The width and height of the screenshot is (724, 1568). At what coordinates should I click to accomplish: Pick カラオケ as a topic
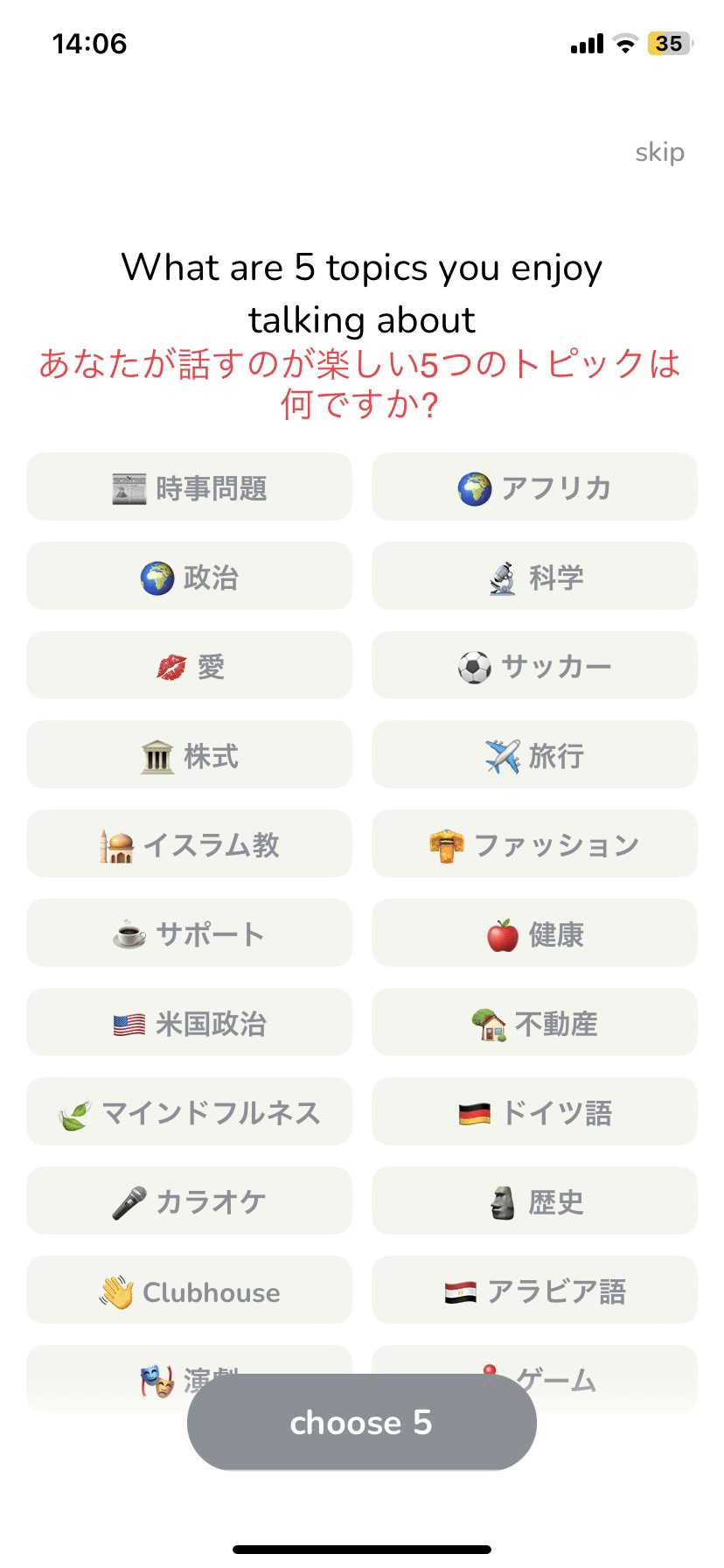tap(189, 1201)
